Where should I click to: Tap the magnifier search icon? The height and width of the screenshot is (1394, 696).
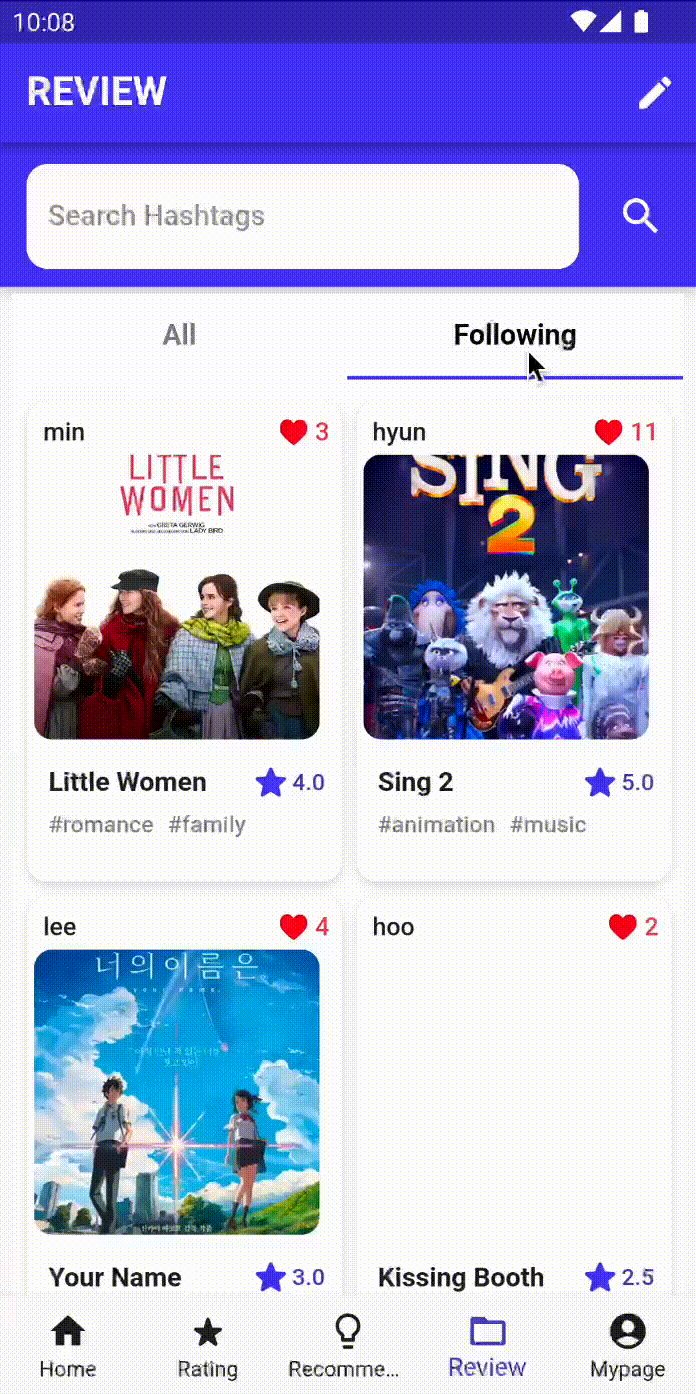640,216
